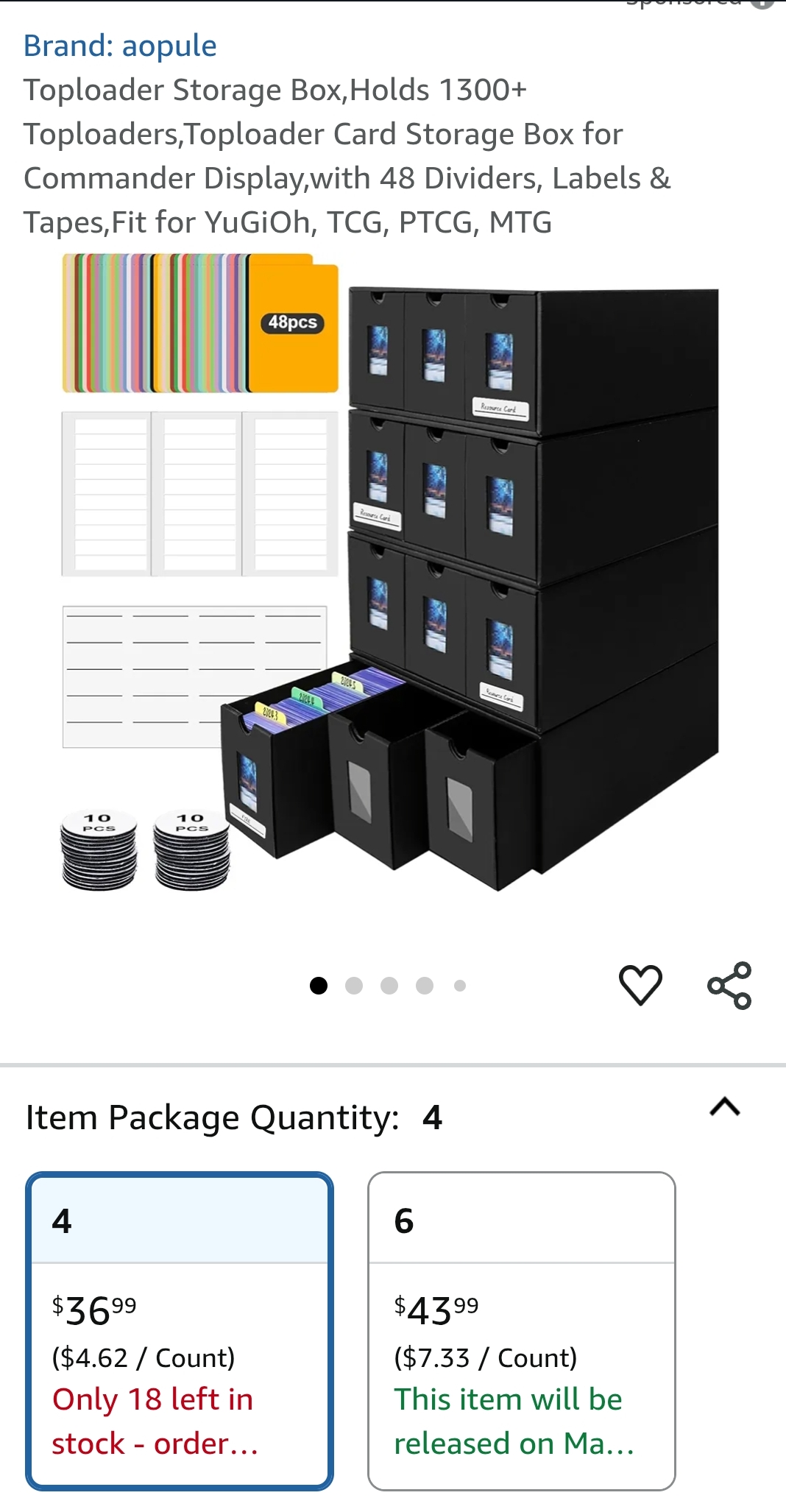786x1512 pixels.
Task: Click the fourth carousel dot
Action: (424, 984)
